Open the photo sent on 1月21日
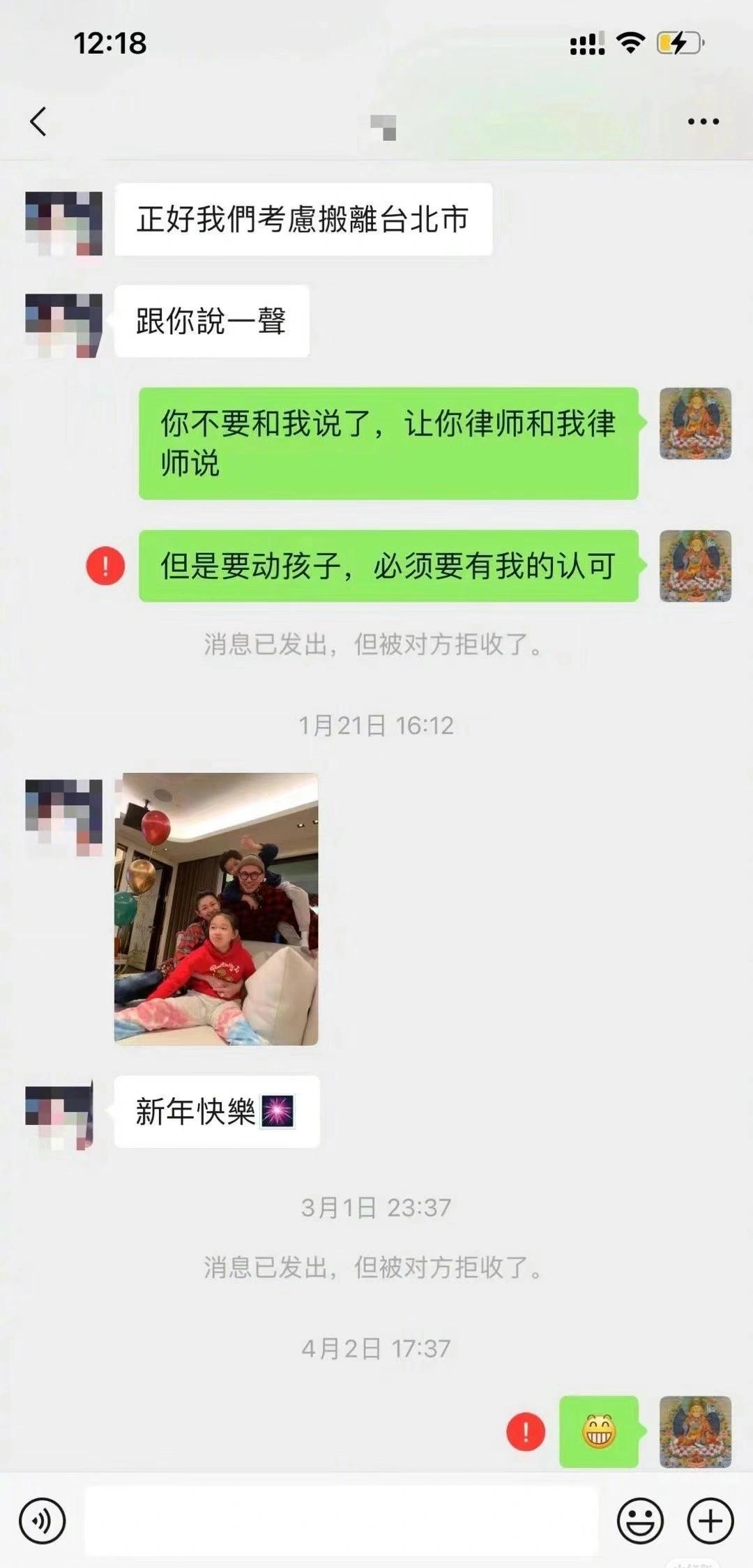Image resolution: width=753 pixels, height=1568 pixels. pos(216,908)
